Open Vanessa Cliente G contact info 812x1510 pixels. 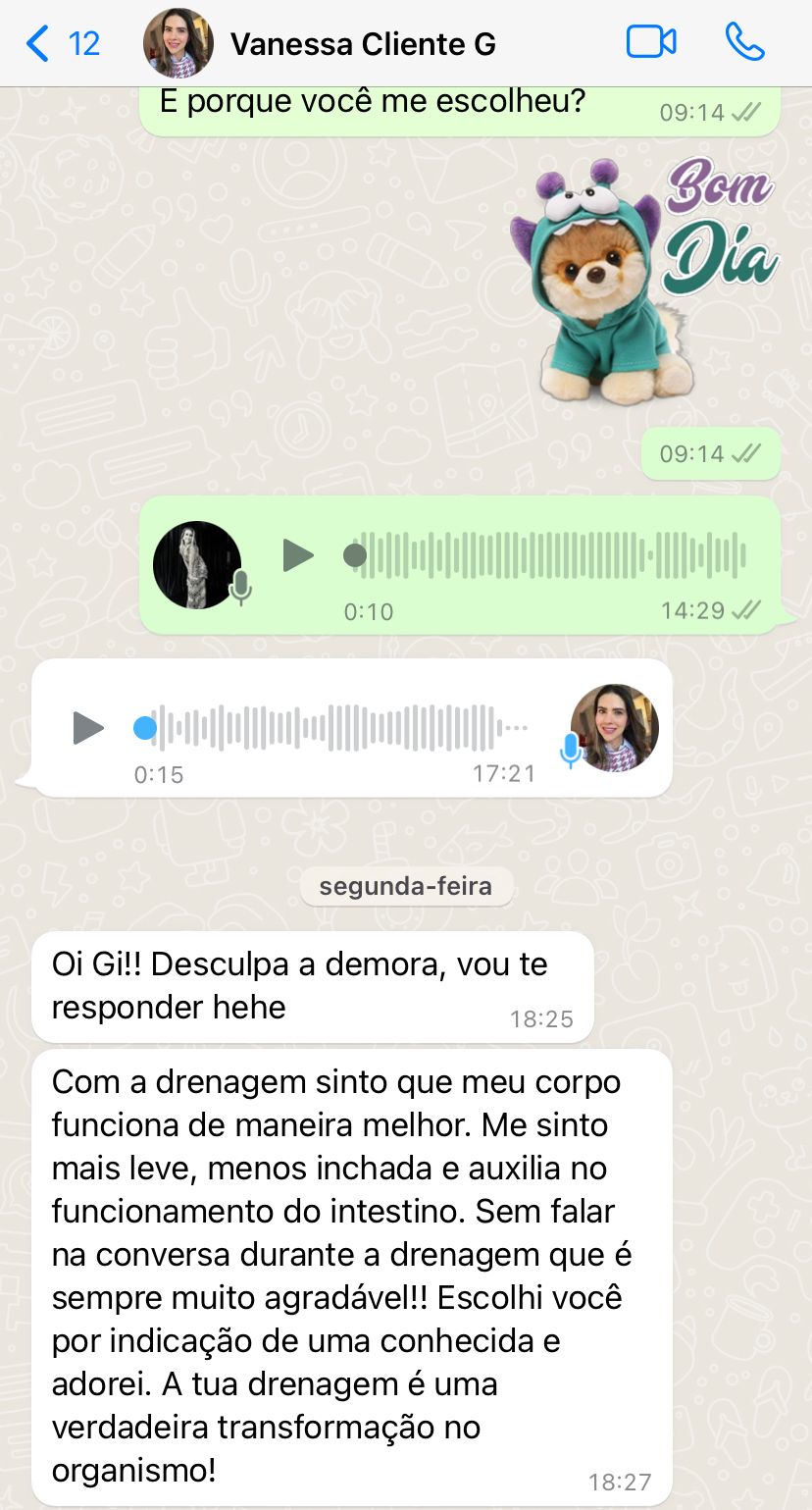pos(362,44)
